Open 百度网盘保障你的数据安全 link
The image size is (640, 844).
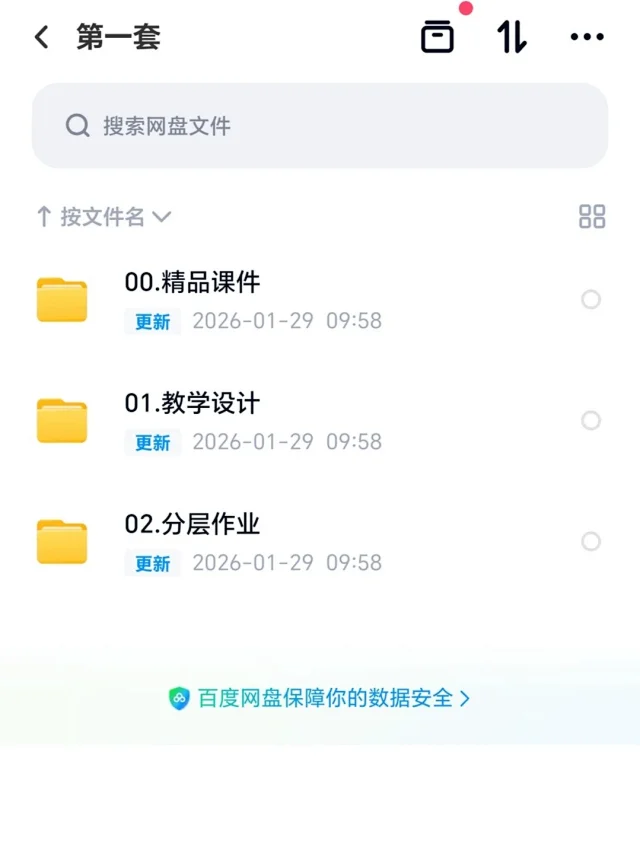pyautogui.click(x=320, y=698)
